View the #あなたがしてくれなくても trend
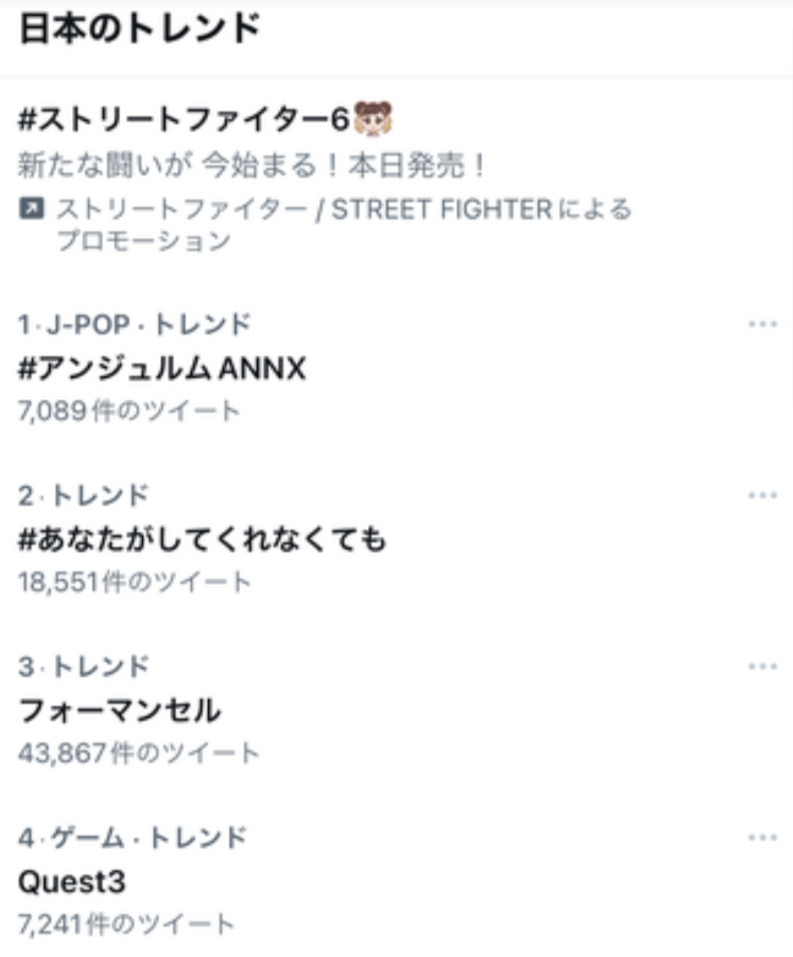The width and height of the screenshot is (793, 957). 202,540
